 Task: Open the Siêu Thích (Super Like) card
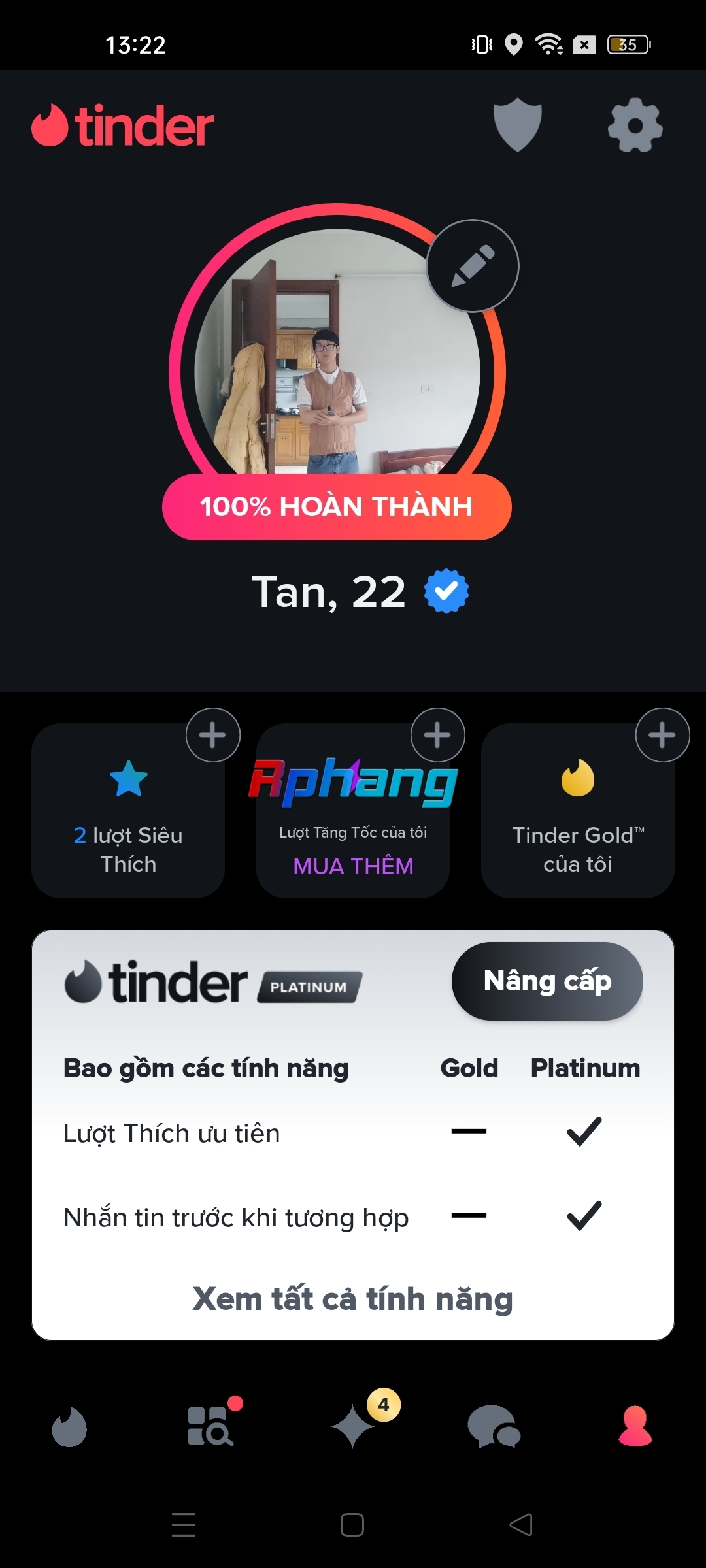tap(128, 810)
